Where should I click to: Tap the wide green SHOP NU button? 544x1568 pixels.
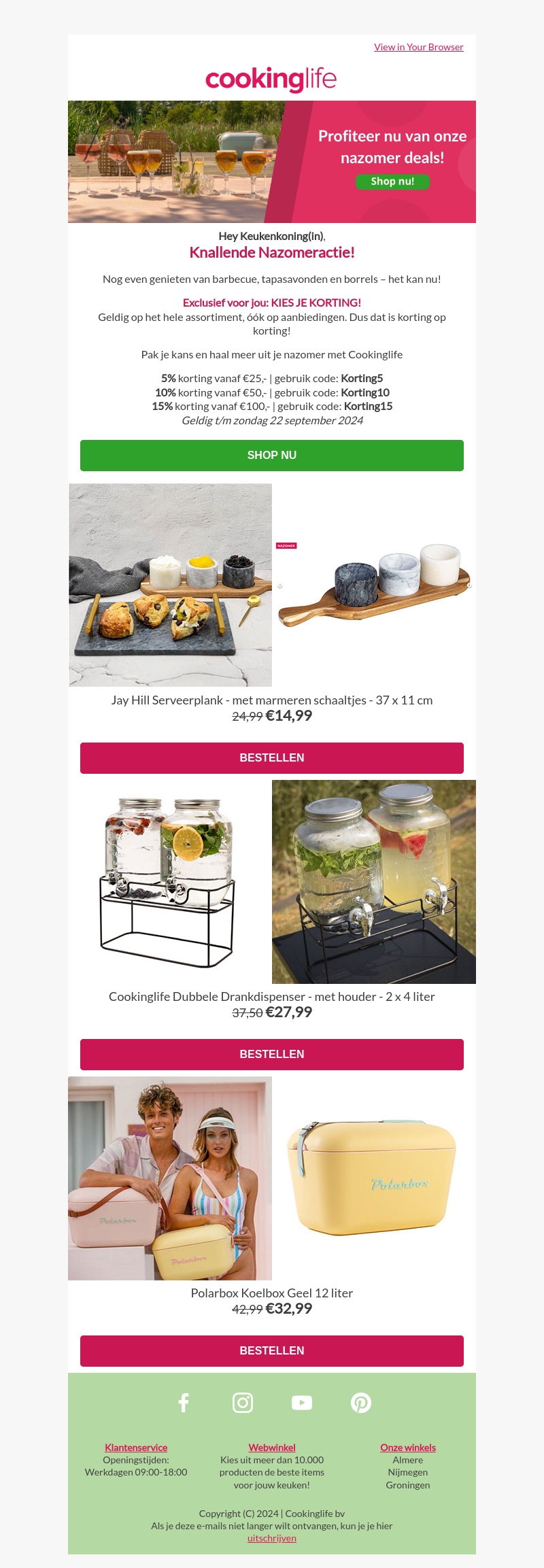pyautogui.click(x=272, y=456)
